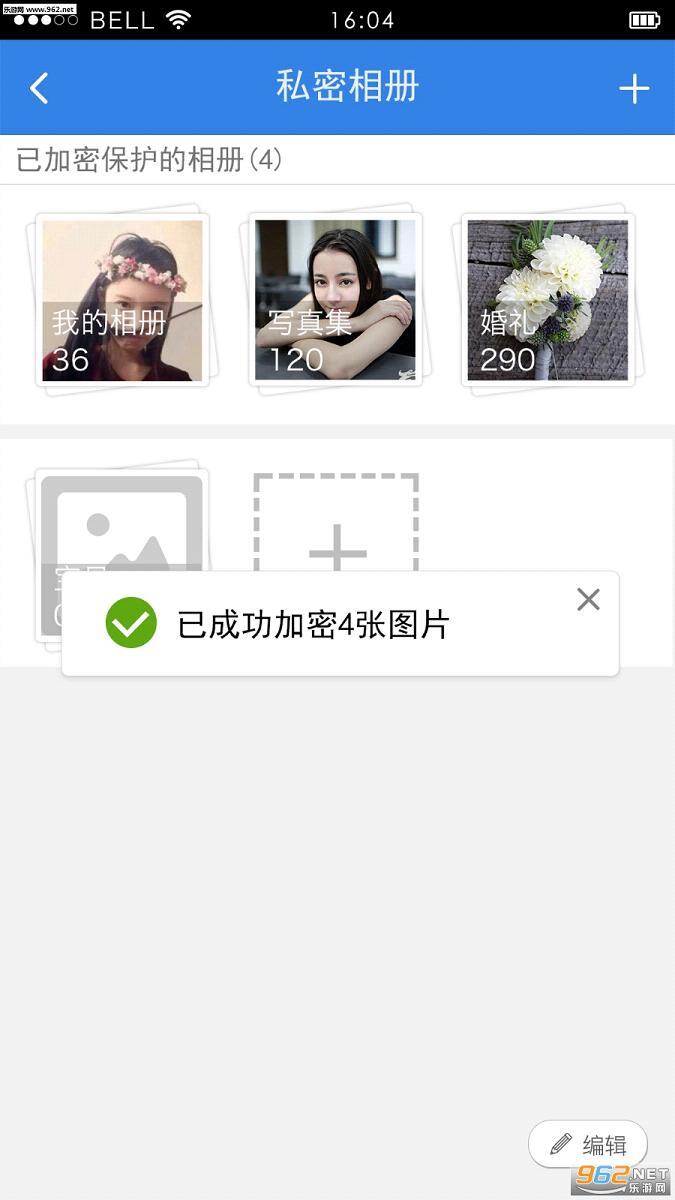This screenshot has width=675, height=1200.
Task: Tap the 编辑 button
Action: coord(588,1144)
